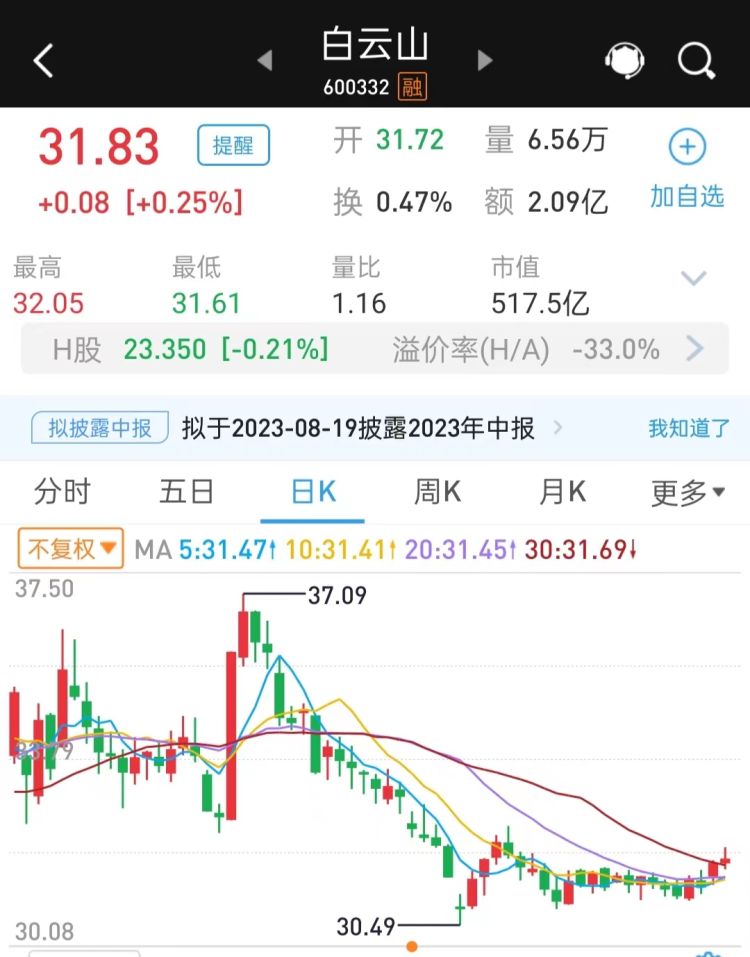The image size is (750, 957).
Task: Click the left arrow beside 白云山
Action: coord(265,60)
